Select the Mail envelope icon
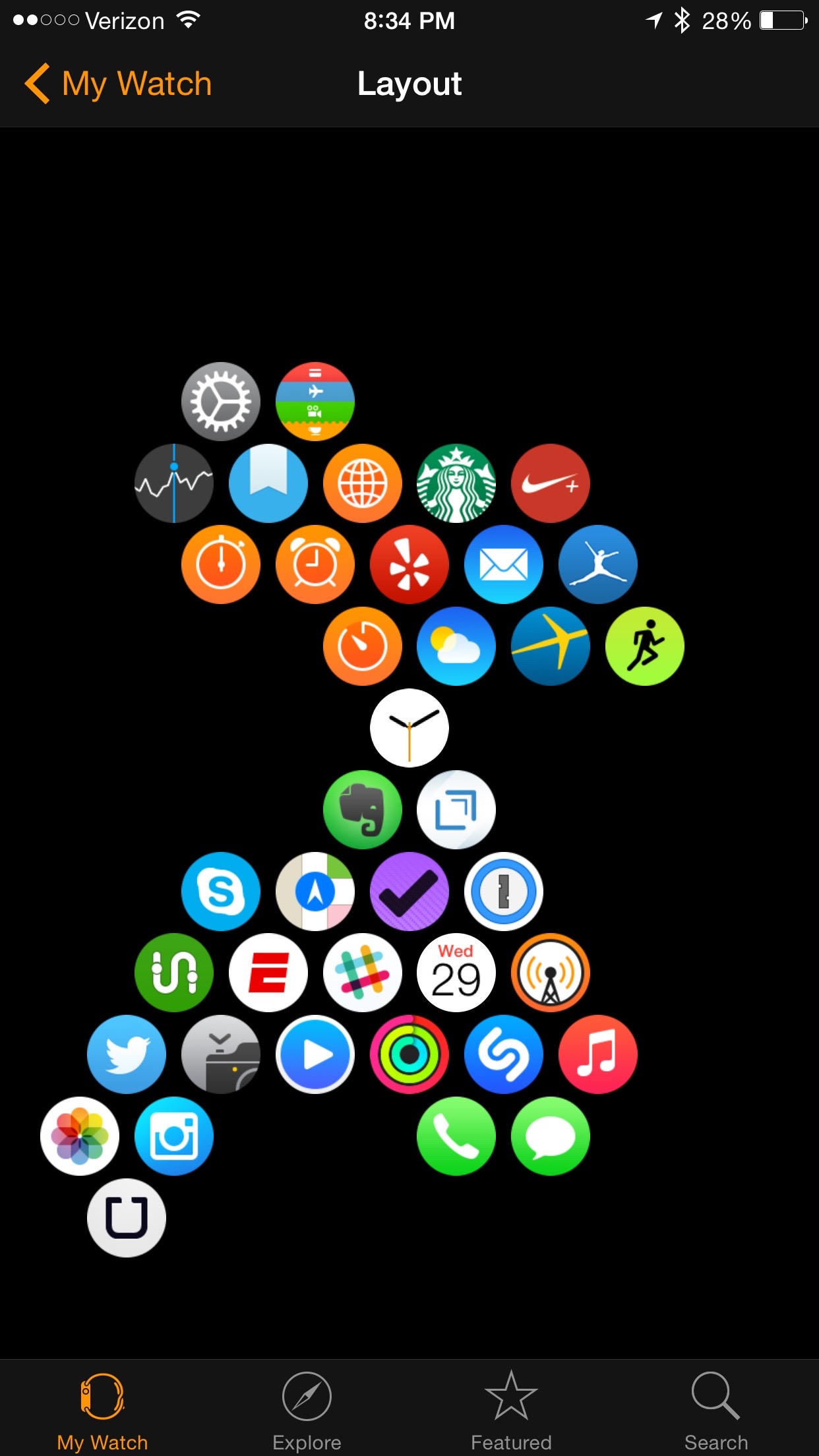This screenshot has height=1456, width=819. [x=504, y=564]
